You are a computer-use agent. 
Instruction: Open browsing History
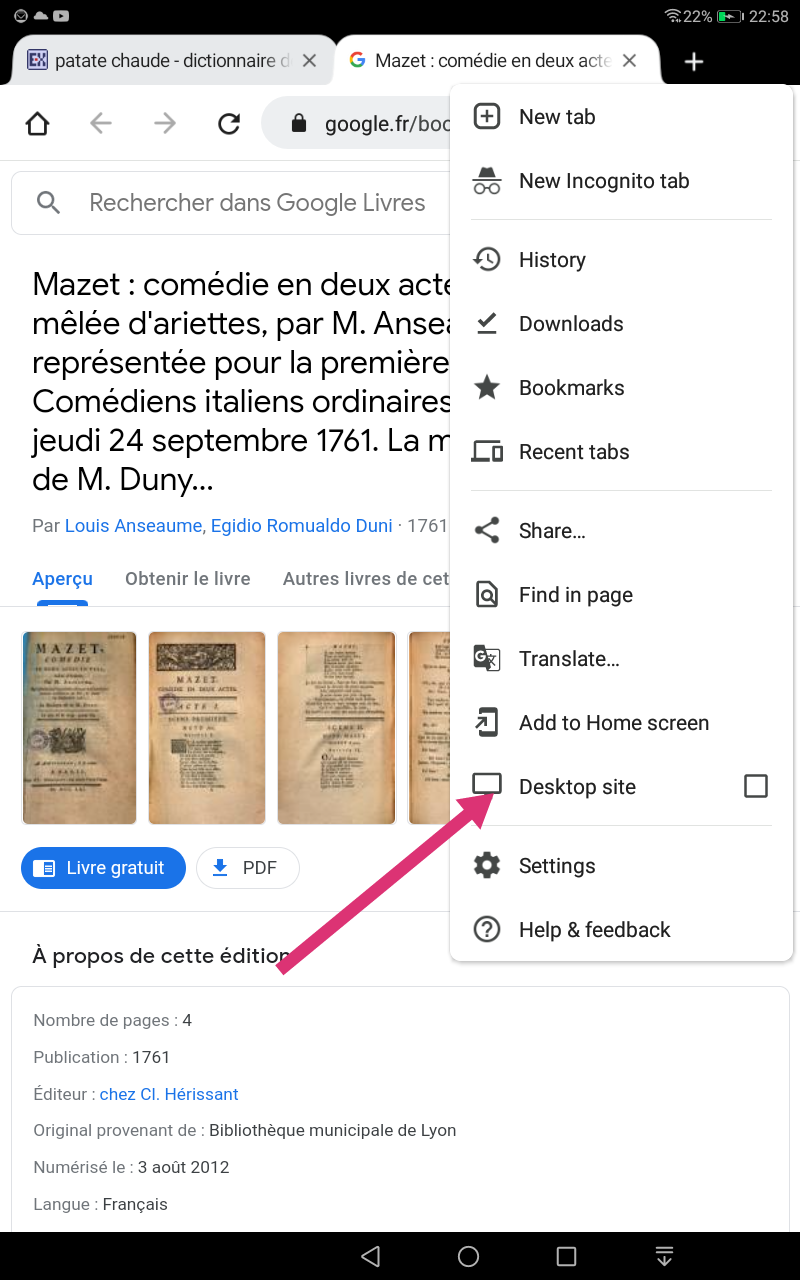click(552, 260)
